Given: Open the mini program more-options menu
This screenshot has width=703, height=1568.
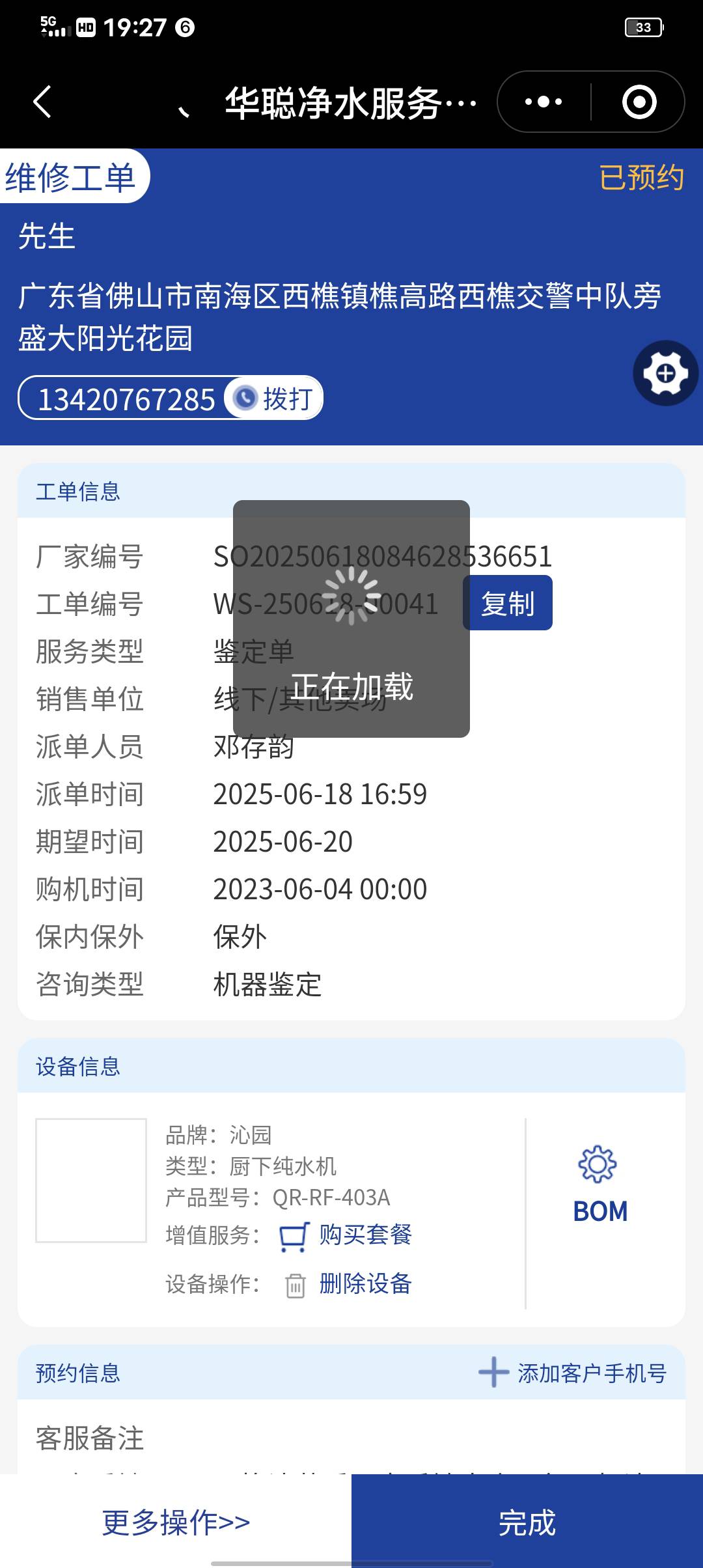Looking at the screenshot, I should coord(544,102).
